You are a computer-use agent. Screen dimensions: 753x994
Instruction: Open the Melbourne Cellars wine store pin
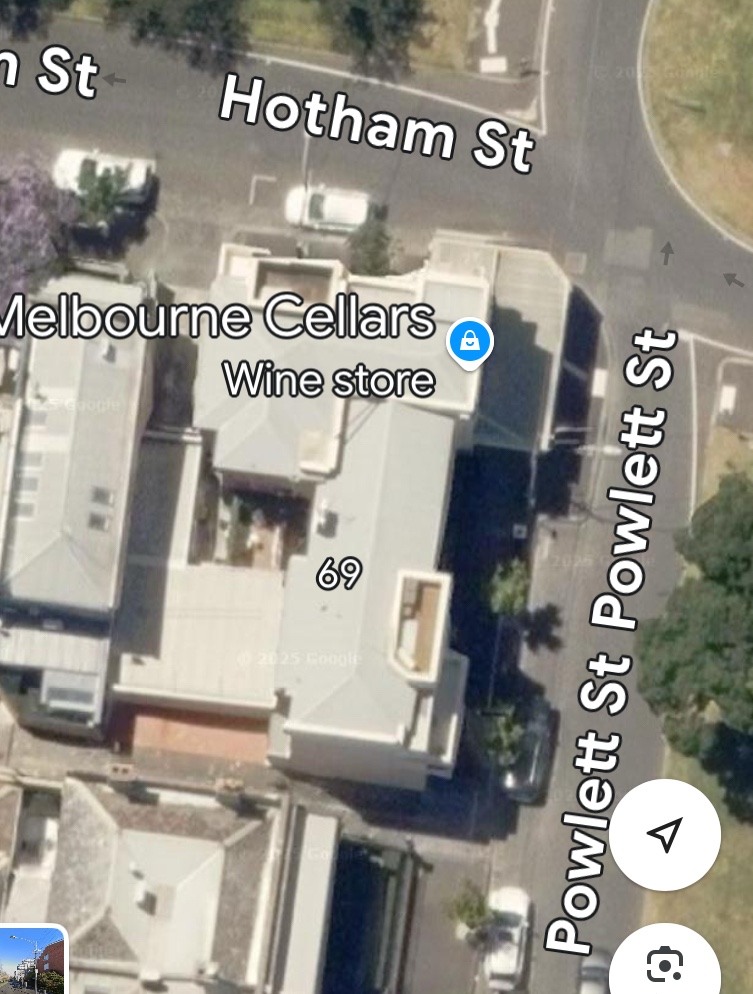pos(469,342)
